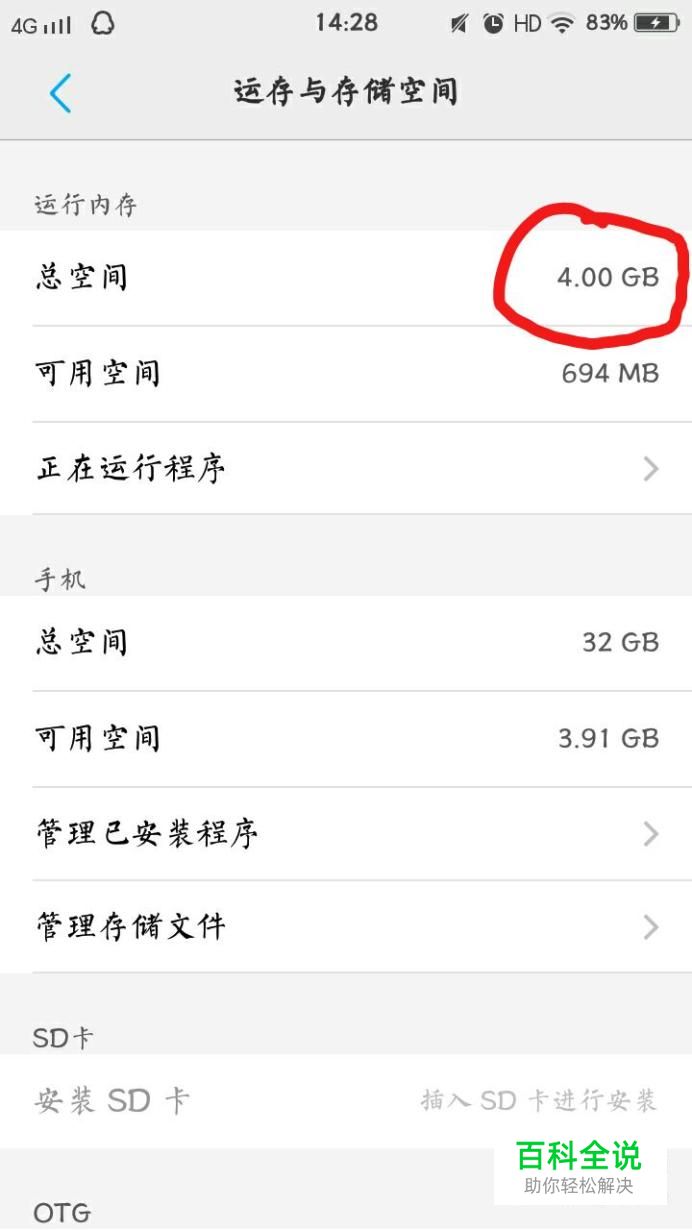This screenshot has width=692, height=1230.
Task: Open 管理已安装程序
Action: (x=346, y=833)
